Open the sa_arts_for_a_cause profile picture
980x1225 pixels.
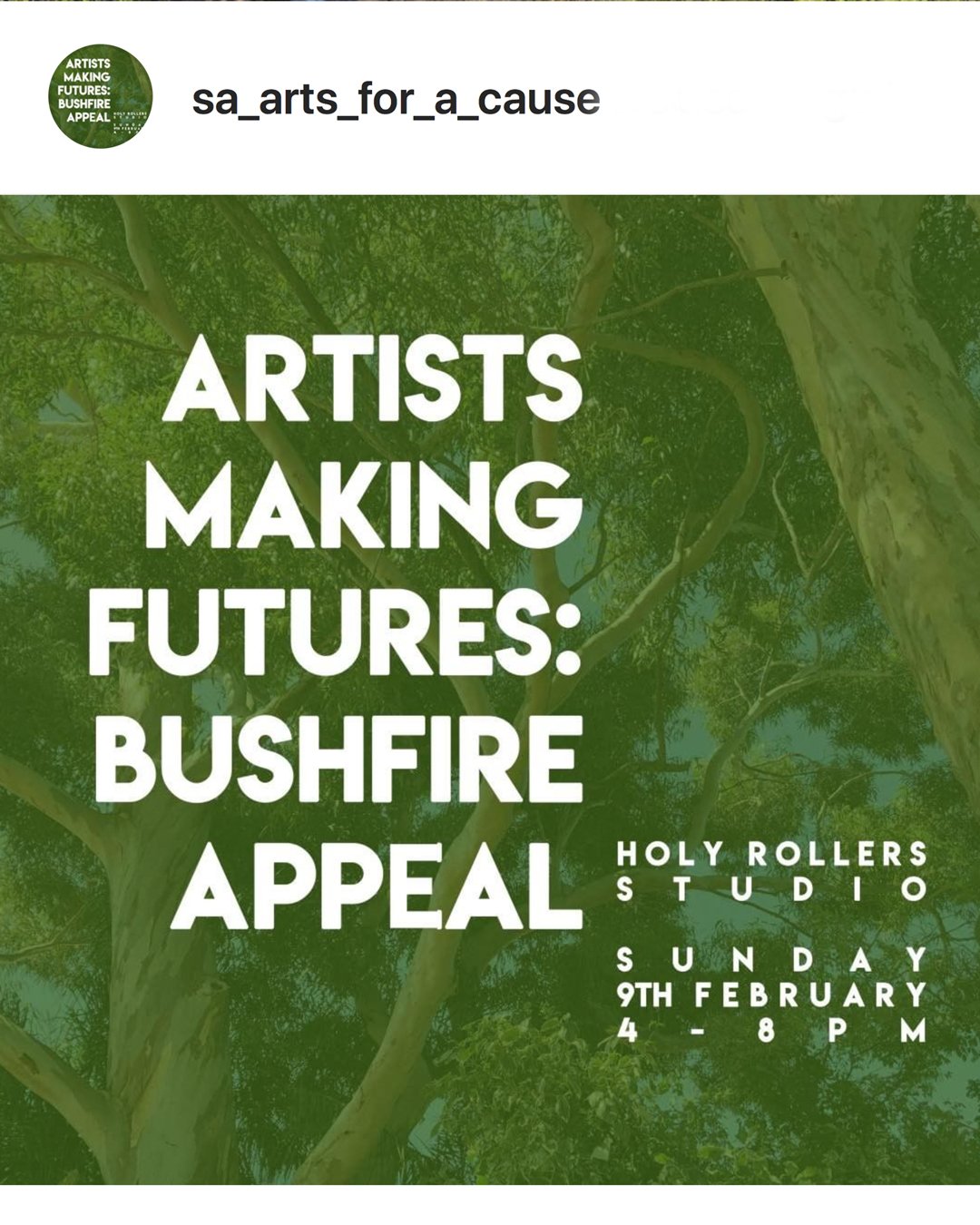(x=100, y=96)
